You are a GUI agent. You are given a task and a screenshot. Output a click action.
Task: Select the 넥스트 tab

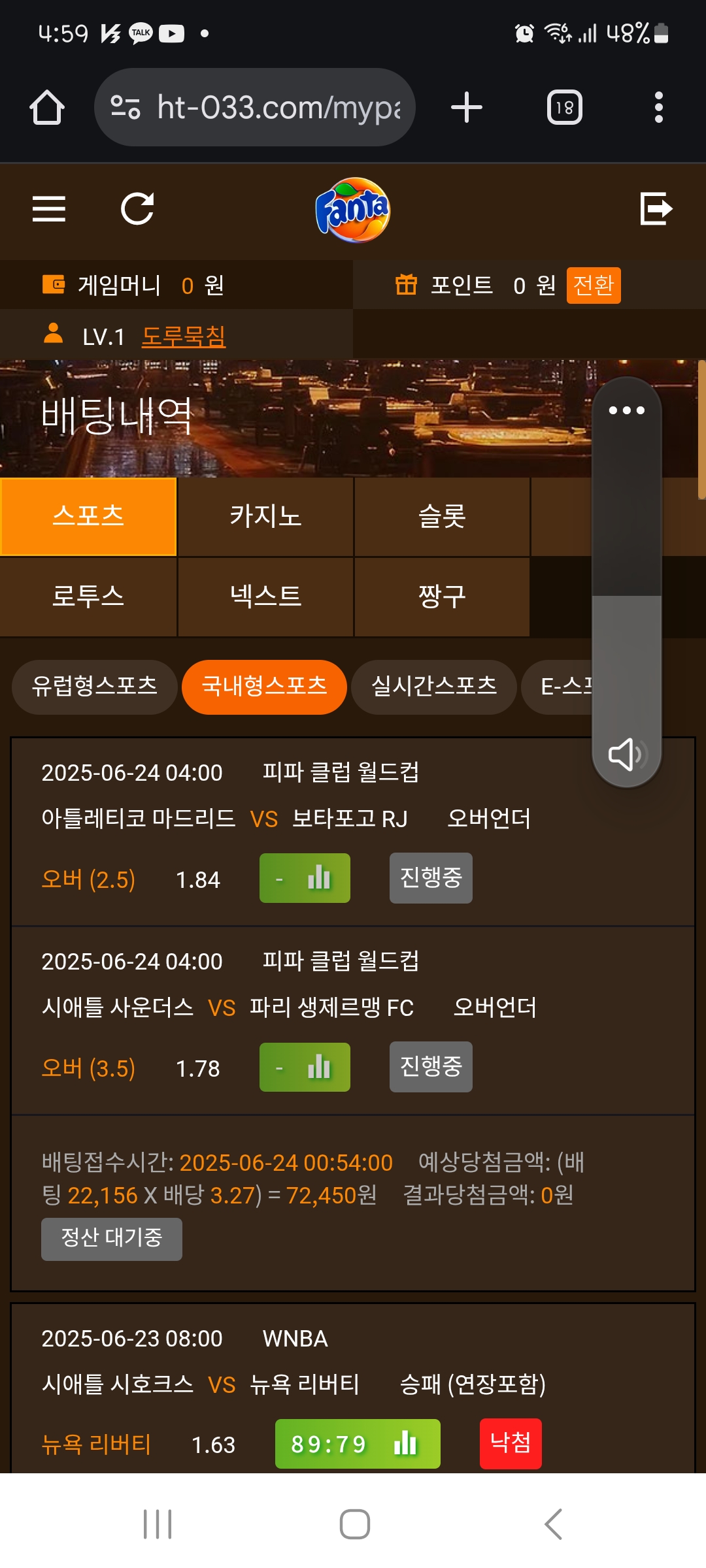[x=265, y=596]
